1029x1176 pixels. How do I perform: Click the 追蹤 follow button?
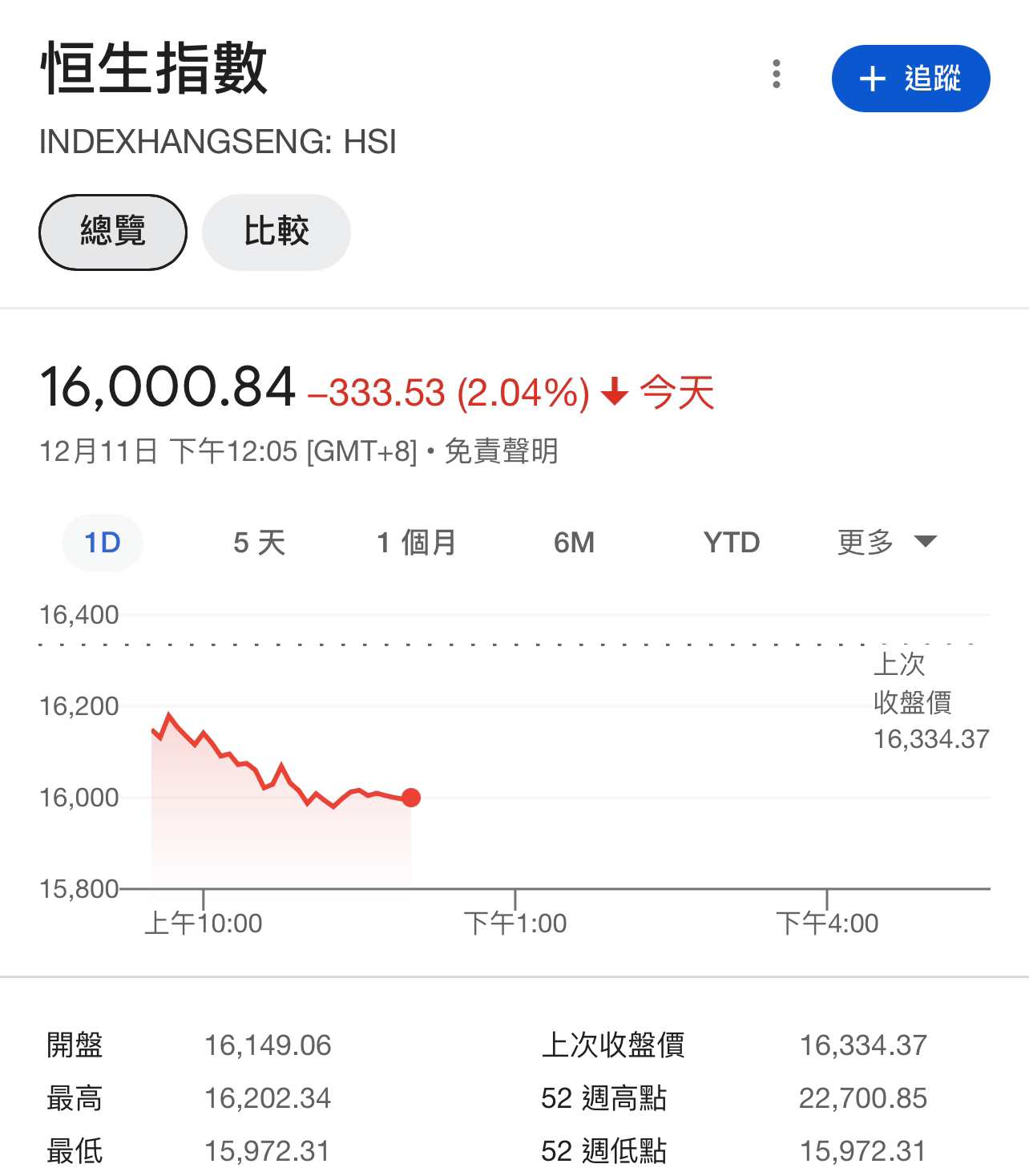(910, 79)
